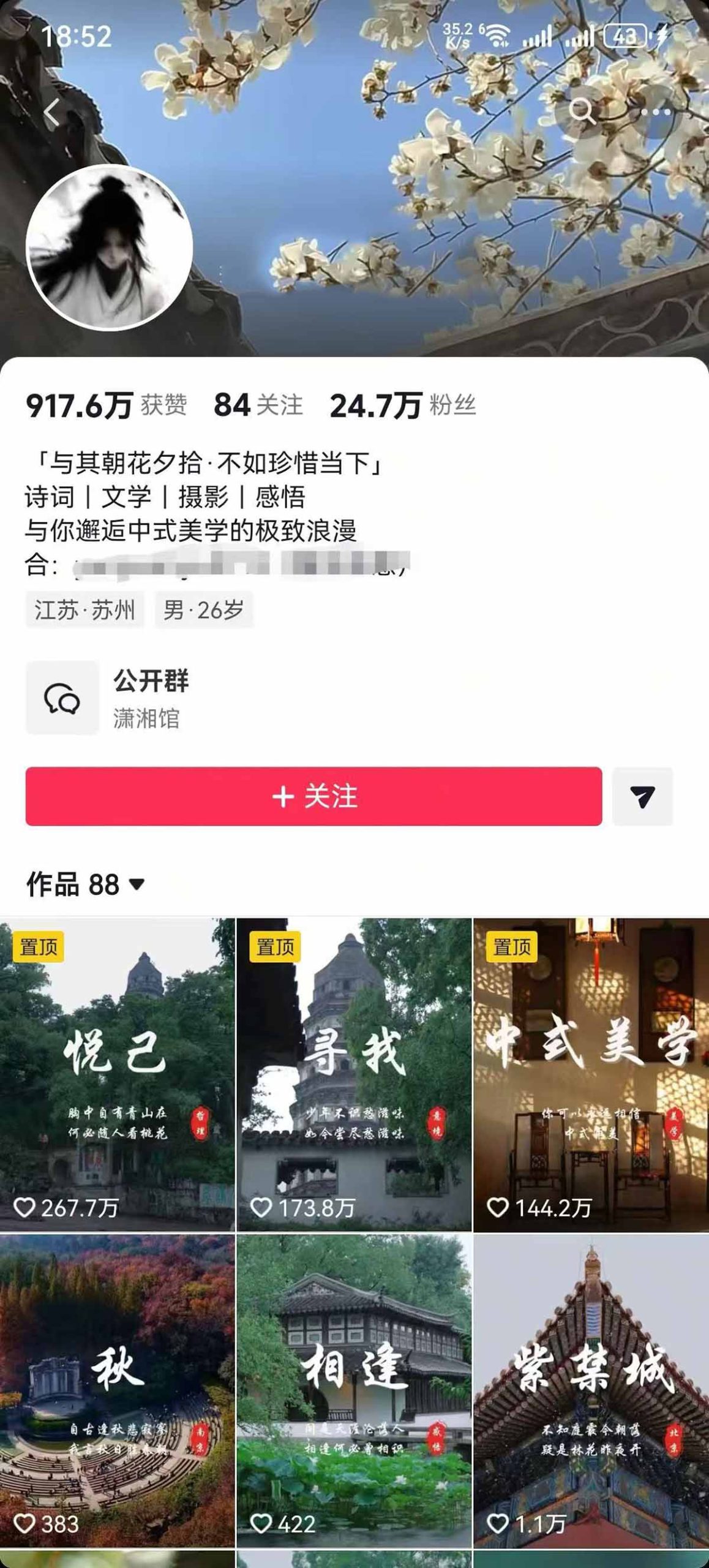Open the 相逢 video
Viewport: 709px width, 1568px height.
(x=354, y=1389)
